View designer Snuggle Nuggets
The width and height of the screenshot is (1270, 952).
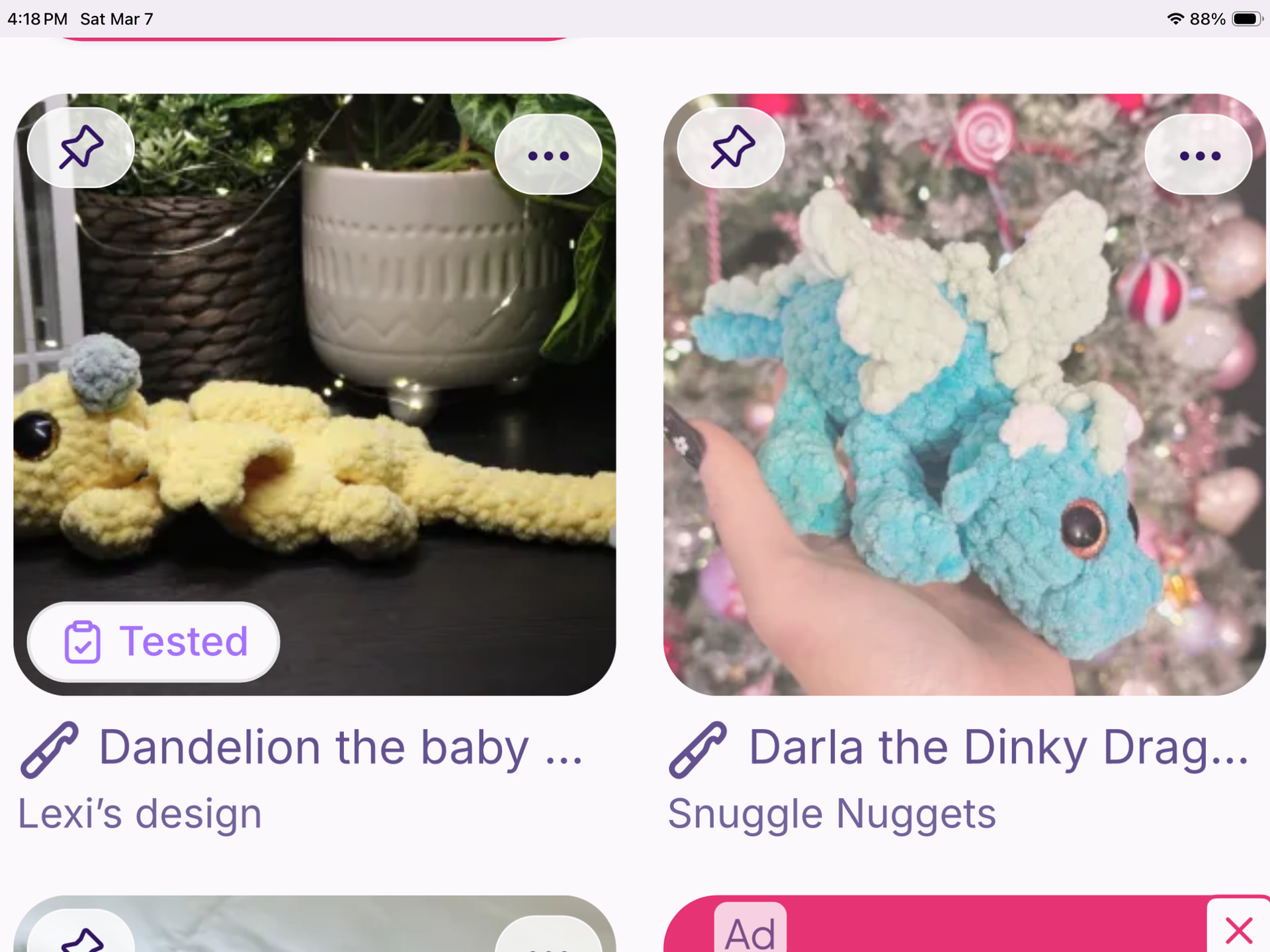click(831, 814)
